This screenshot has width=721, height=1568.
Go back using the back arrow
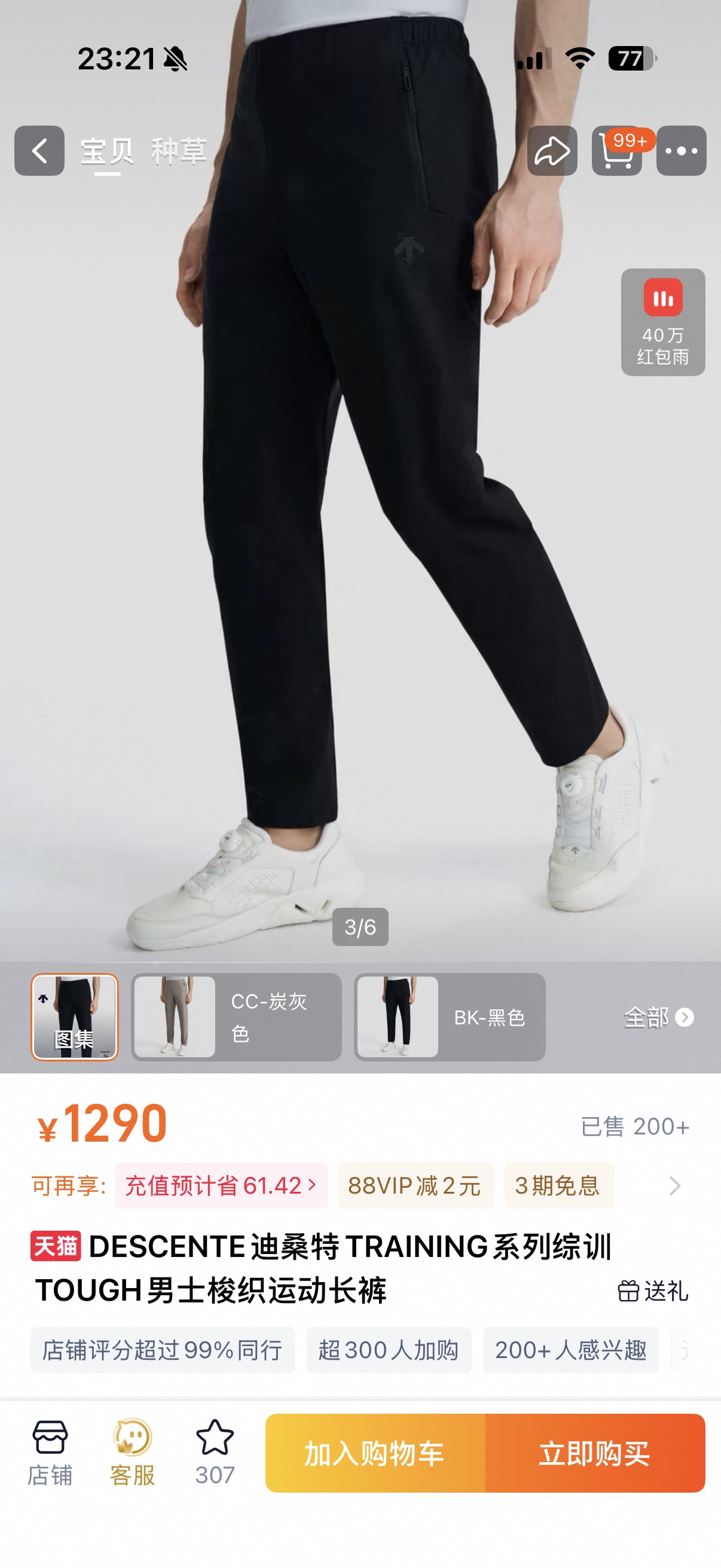(39, 151)
